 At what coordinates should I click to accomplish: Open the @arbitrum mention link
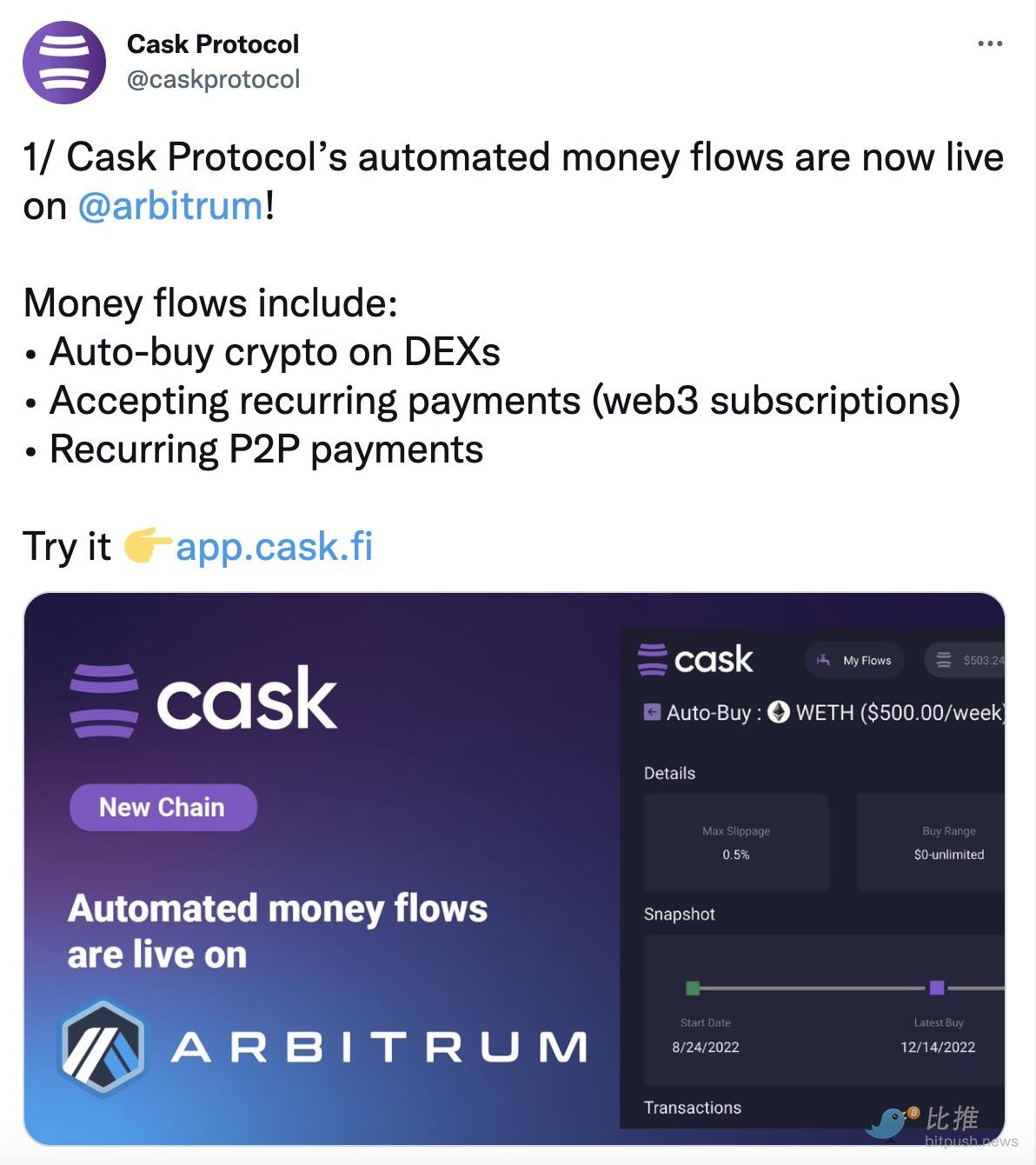[x=170, y=206]
